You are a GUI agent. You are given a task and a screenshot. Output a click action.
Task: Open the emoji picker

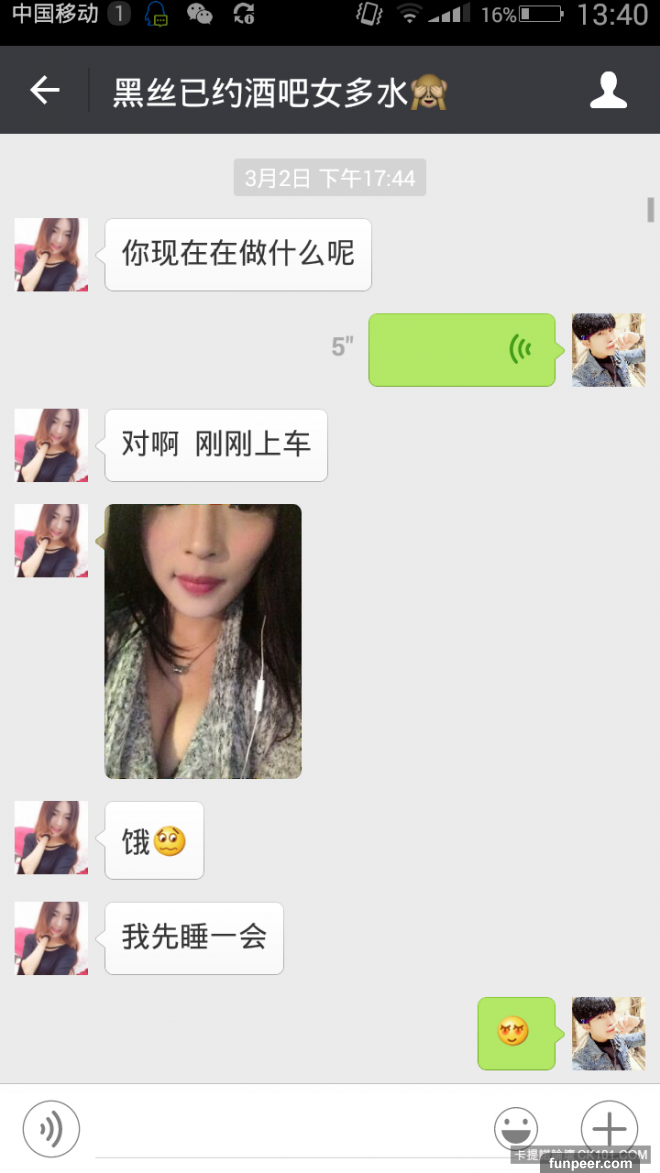pyautogui.click(x=516, y=1129)
